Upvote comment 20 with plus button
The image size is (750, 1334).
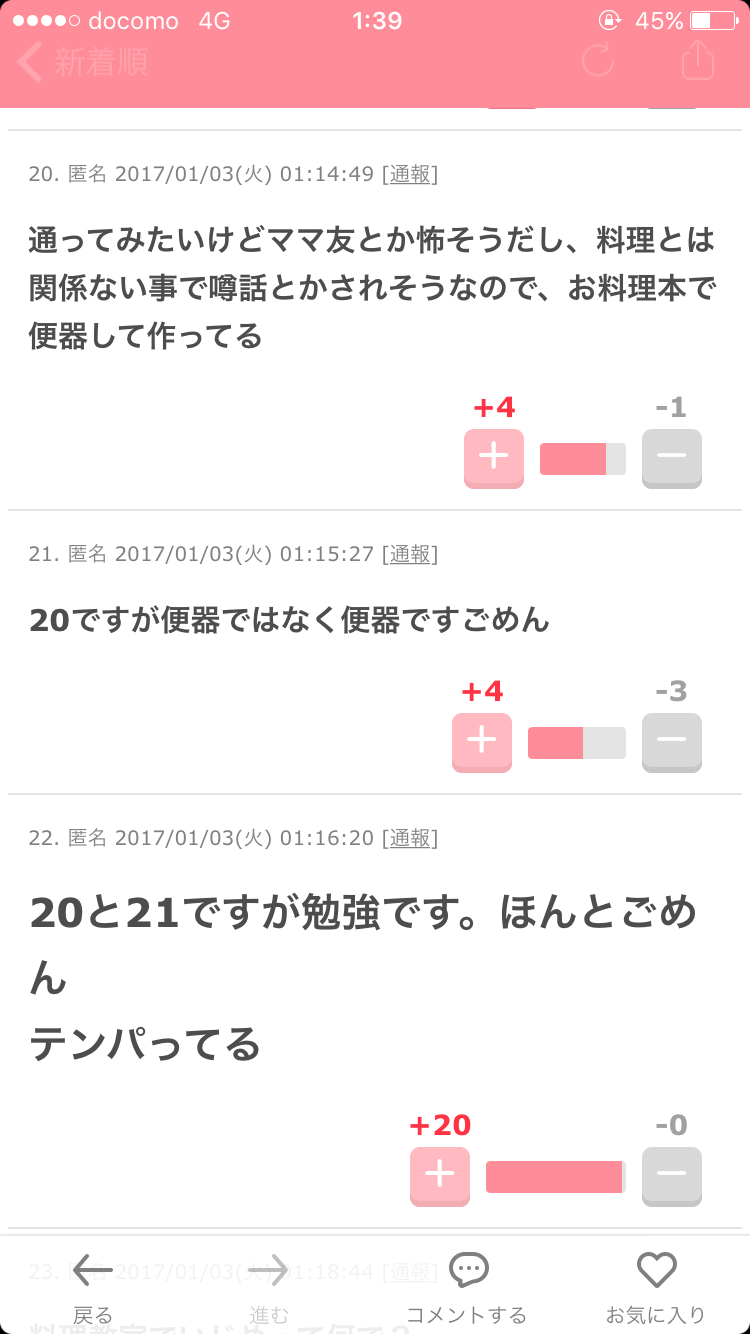coord(494,458)
